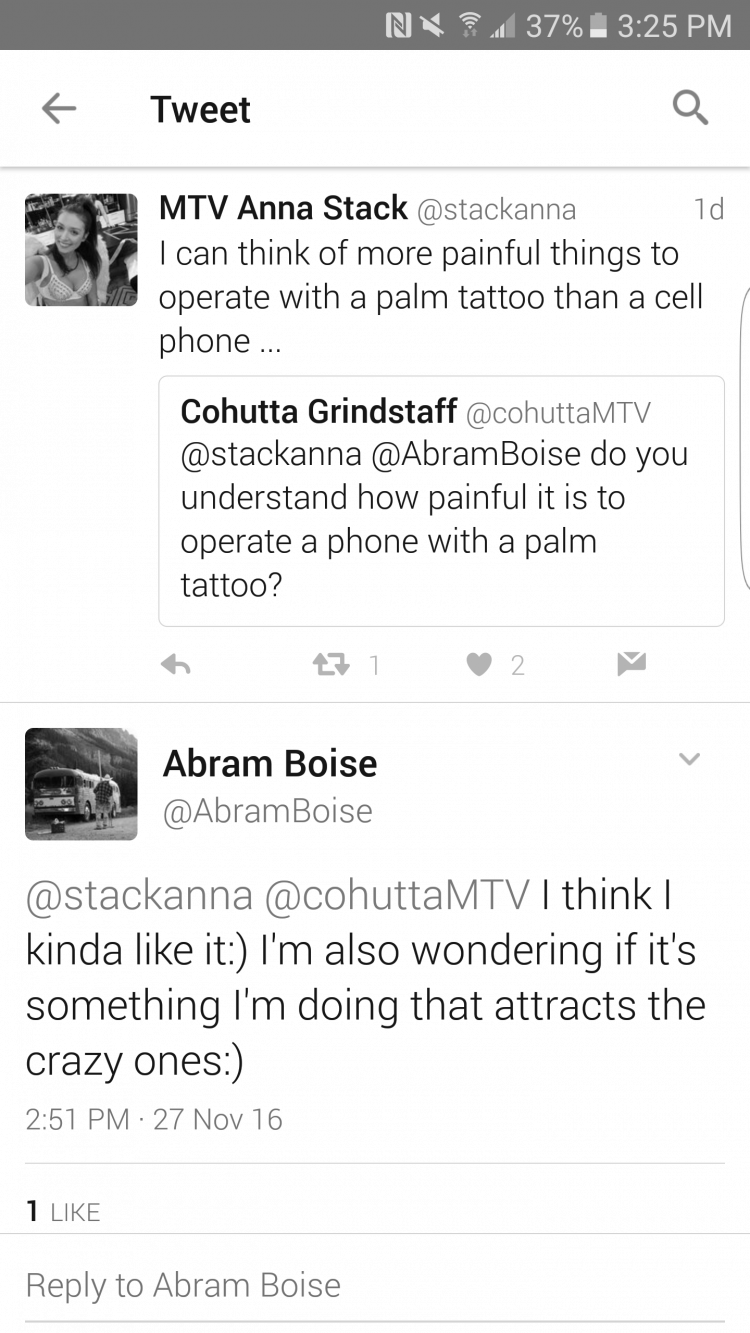Send Anna Stack's tweet via direct message
This screenshot has height=1333, width=750.
[631, 664]
